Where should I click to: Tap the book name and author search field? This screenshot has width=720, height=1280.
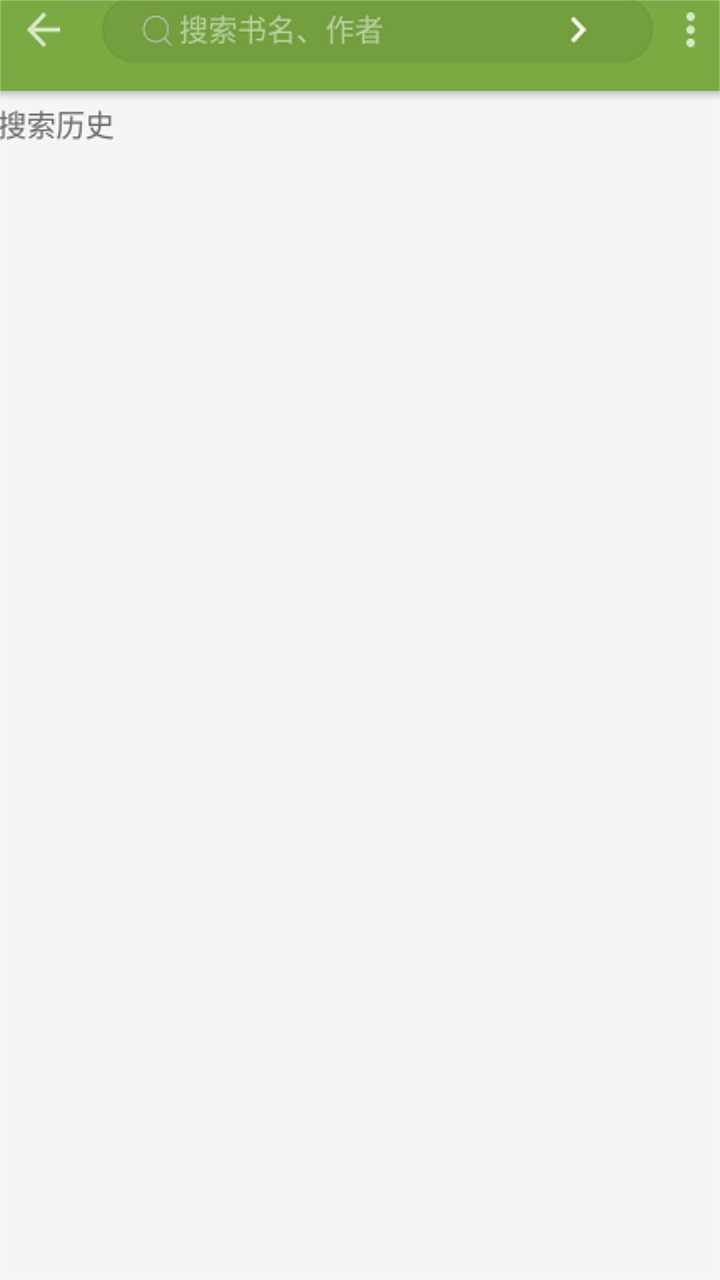coord(340,31)
